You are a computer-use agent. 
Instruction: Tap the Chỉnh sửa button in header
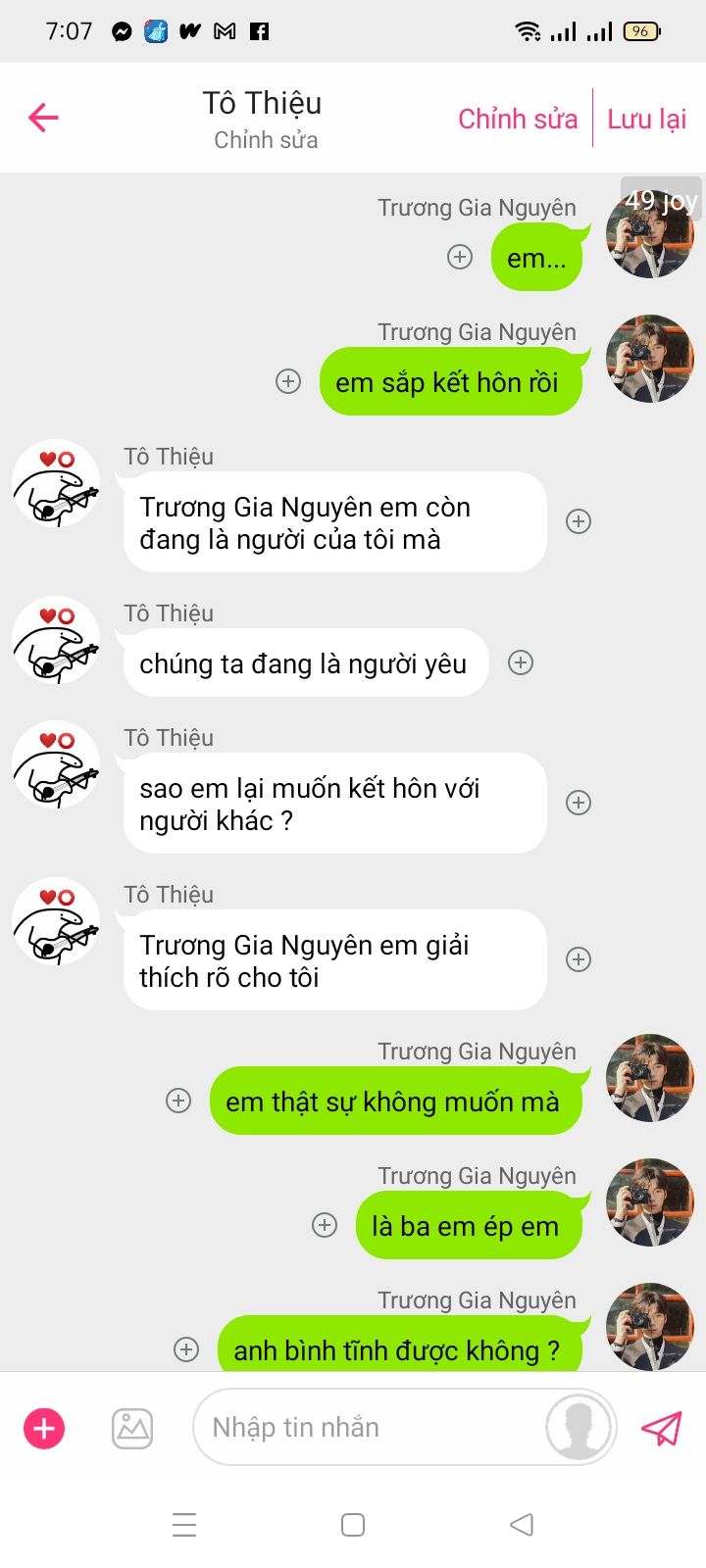518,119
